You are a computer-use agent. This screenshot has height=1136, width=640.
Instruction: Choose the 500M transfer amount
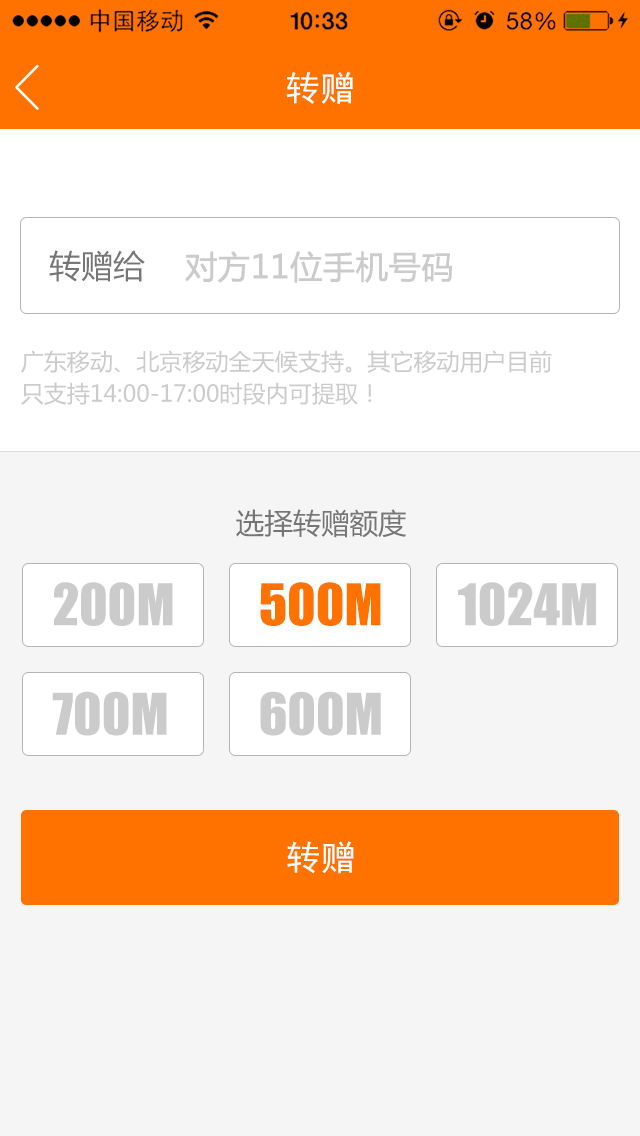click(x=320, y=605)
